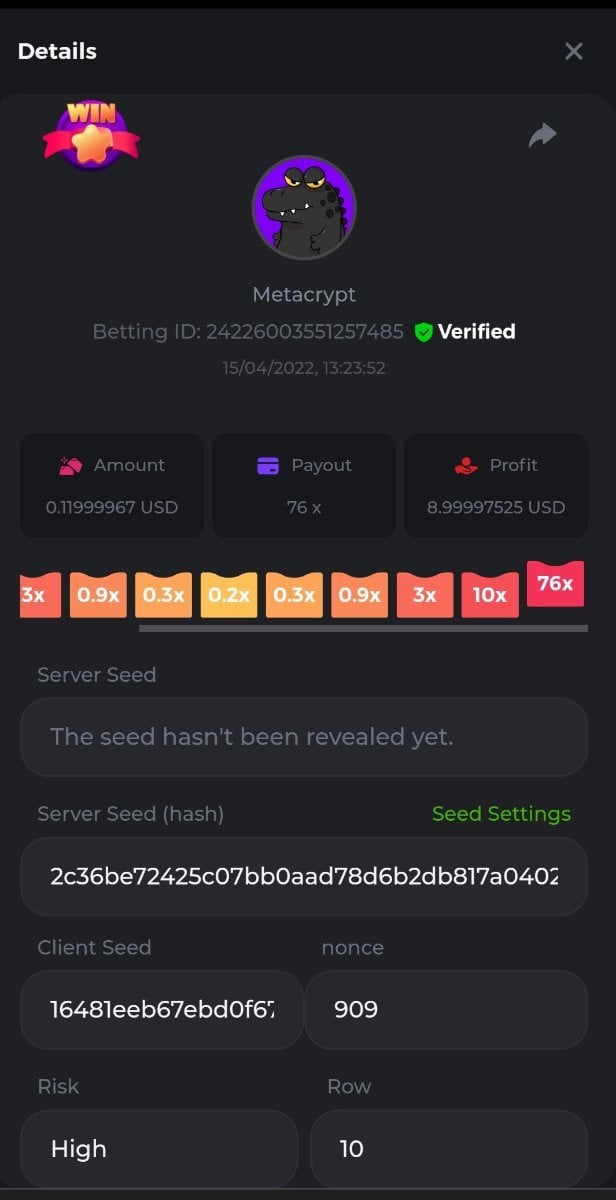Tap the Row field showing 10
Image resolution: width=616 pixels, height=1200 pixels.
click(x=448, y=1148)
